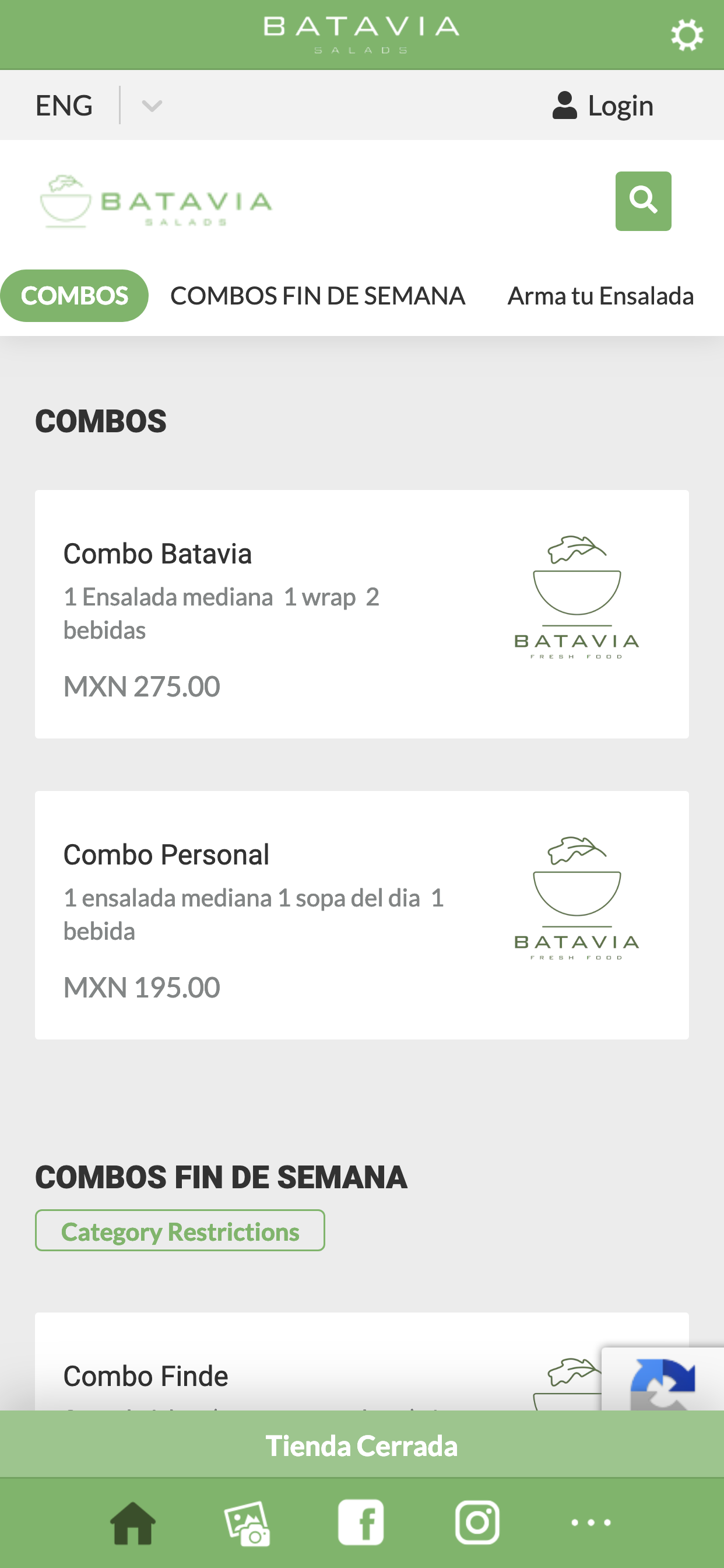Open the Combo Finde card

362,1361
